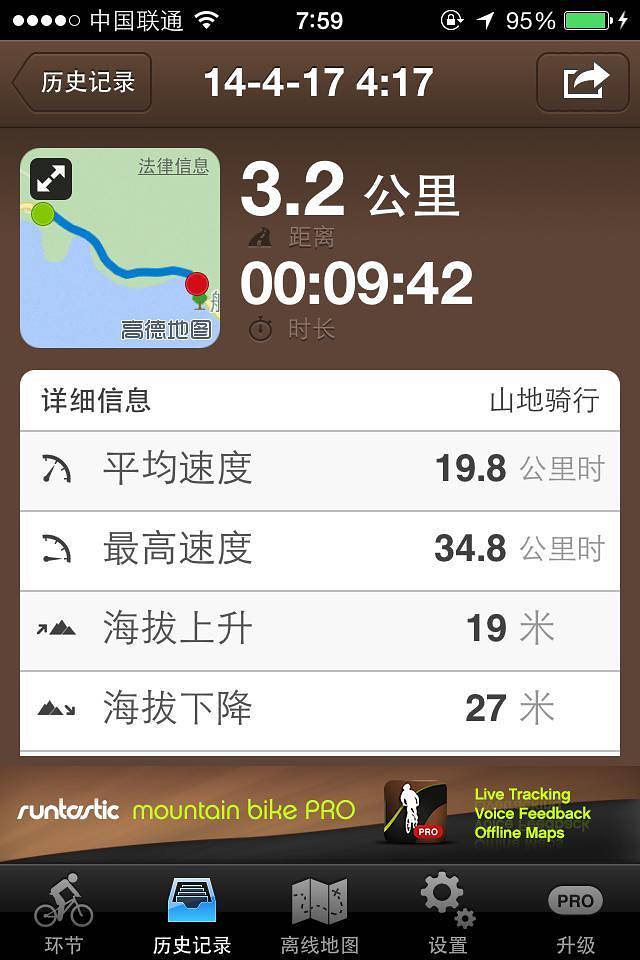Open the Runtastic Mountain Bike PRO banner
Image resolution: width=640 pixels, height=960 pixels.
point(320,811)
